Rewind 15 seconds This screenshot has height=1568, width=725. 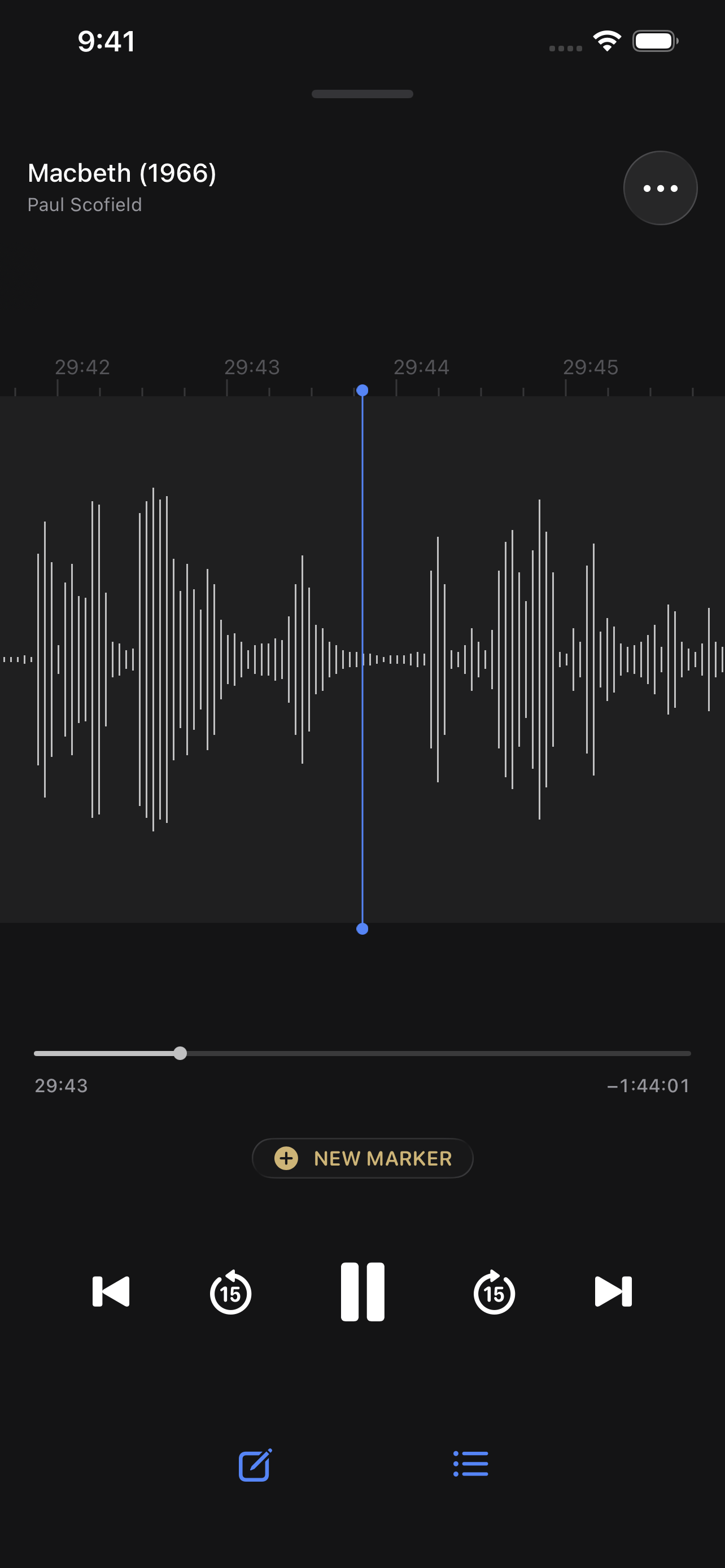pos(230,1291)
